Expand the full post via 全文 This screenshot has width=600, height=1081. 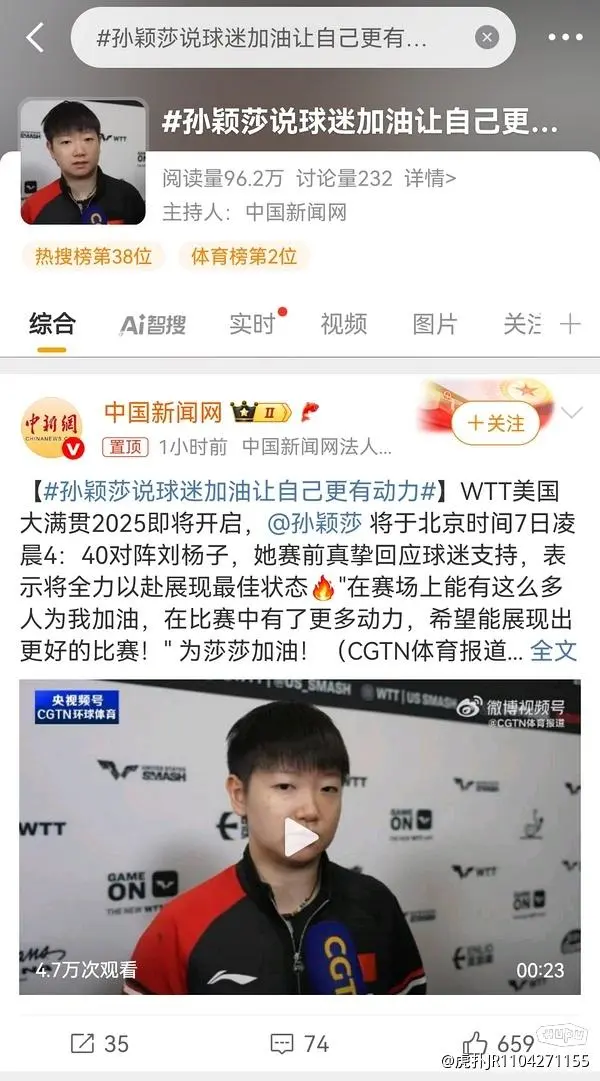click(553, 650)
